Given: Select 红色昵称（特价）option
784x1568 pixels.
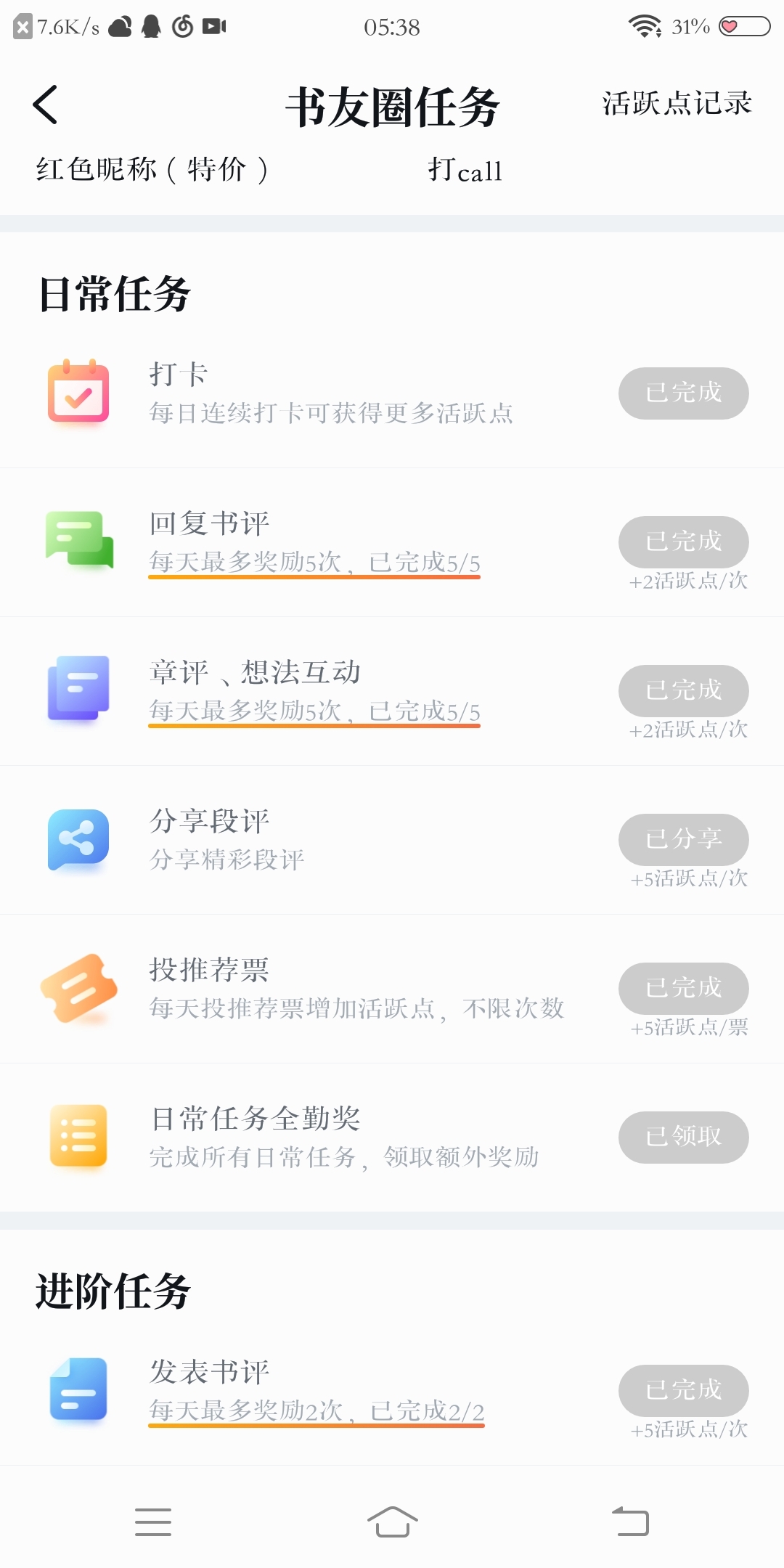Looking at the screenshot, I should [152, 170].
